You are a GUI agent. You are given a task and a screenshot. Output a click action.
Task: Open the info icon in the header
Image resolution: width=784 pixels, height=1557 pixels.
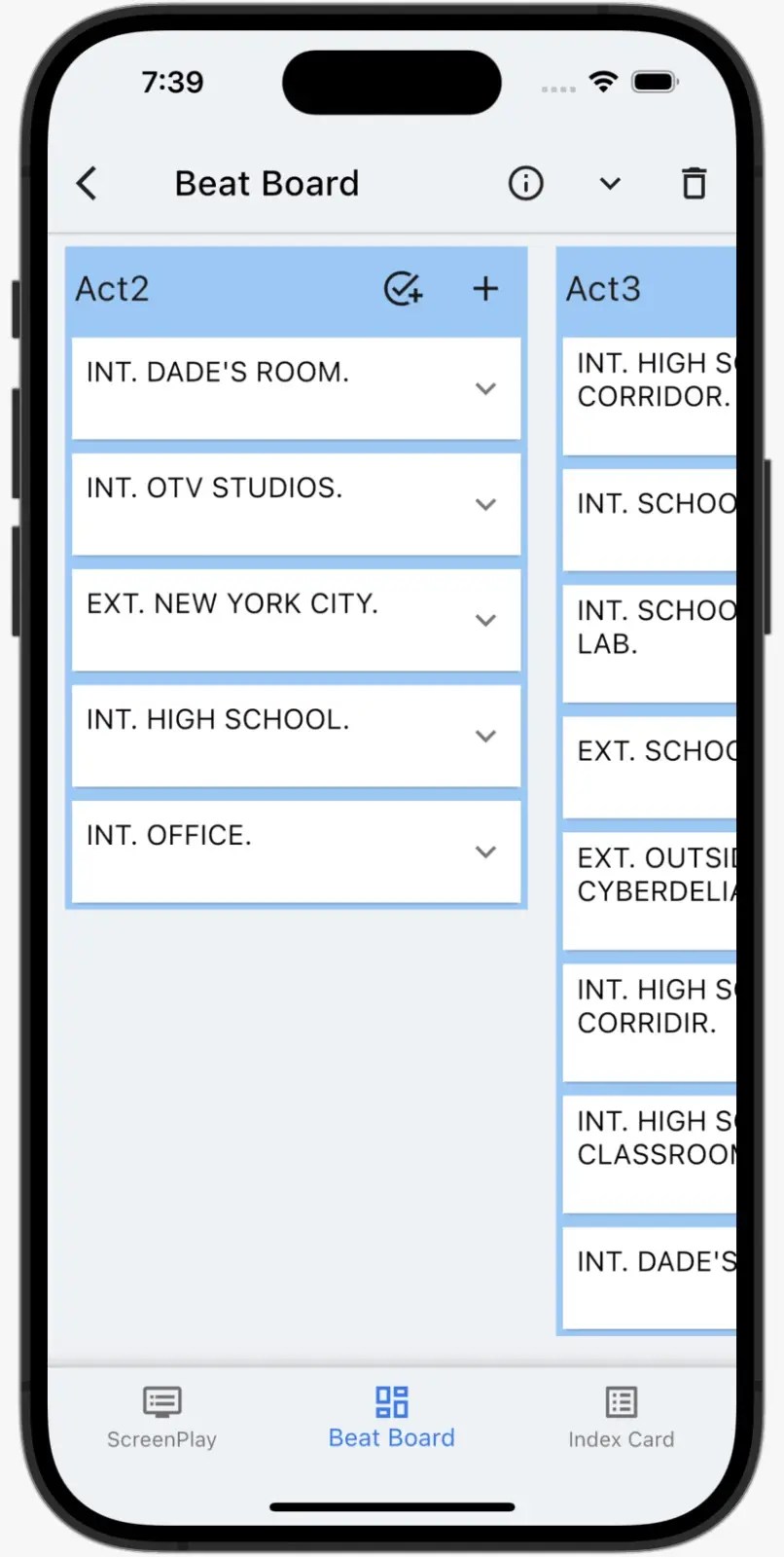click(x=525, y=183)
